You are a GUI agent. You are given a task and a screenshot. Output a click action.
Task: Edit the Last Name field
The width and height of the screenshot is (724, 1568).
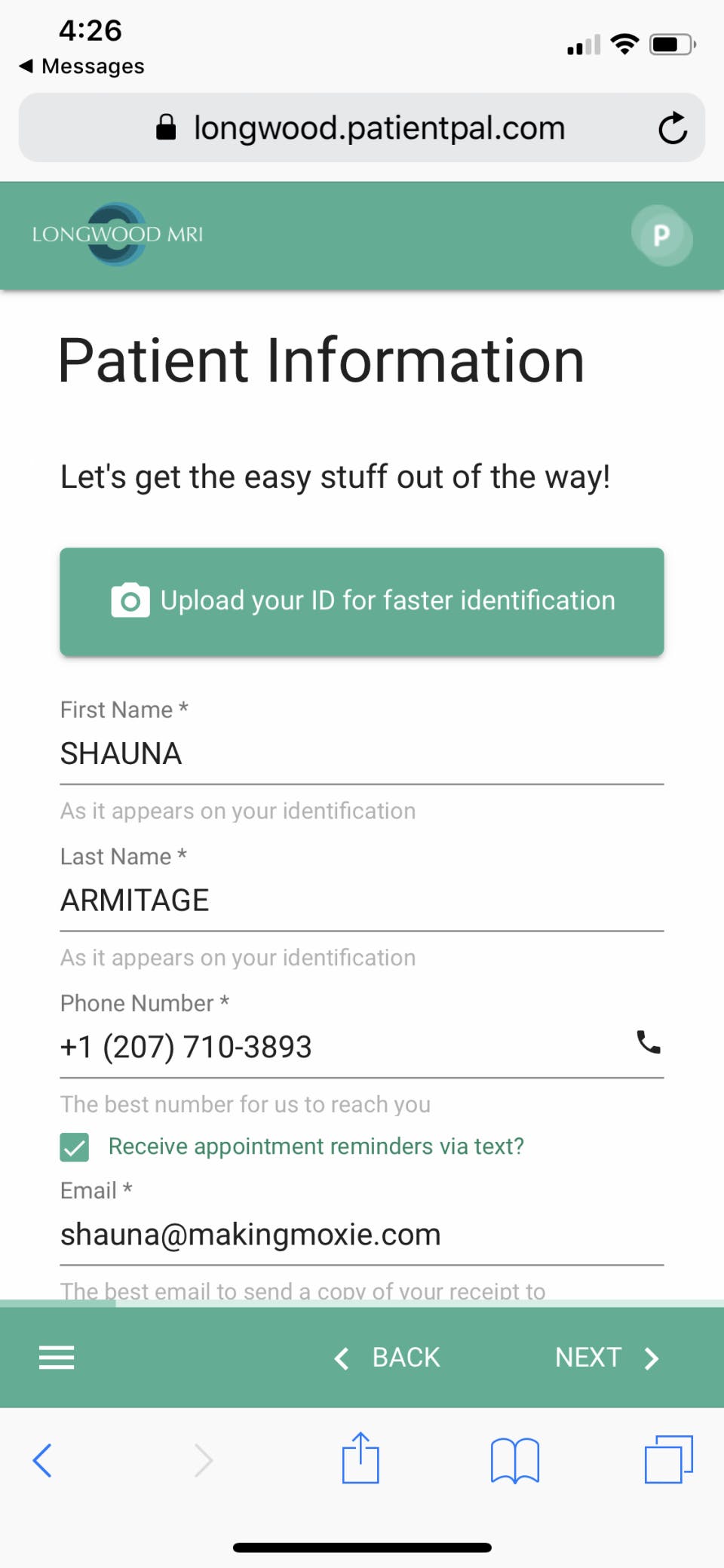[362, 900]
